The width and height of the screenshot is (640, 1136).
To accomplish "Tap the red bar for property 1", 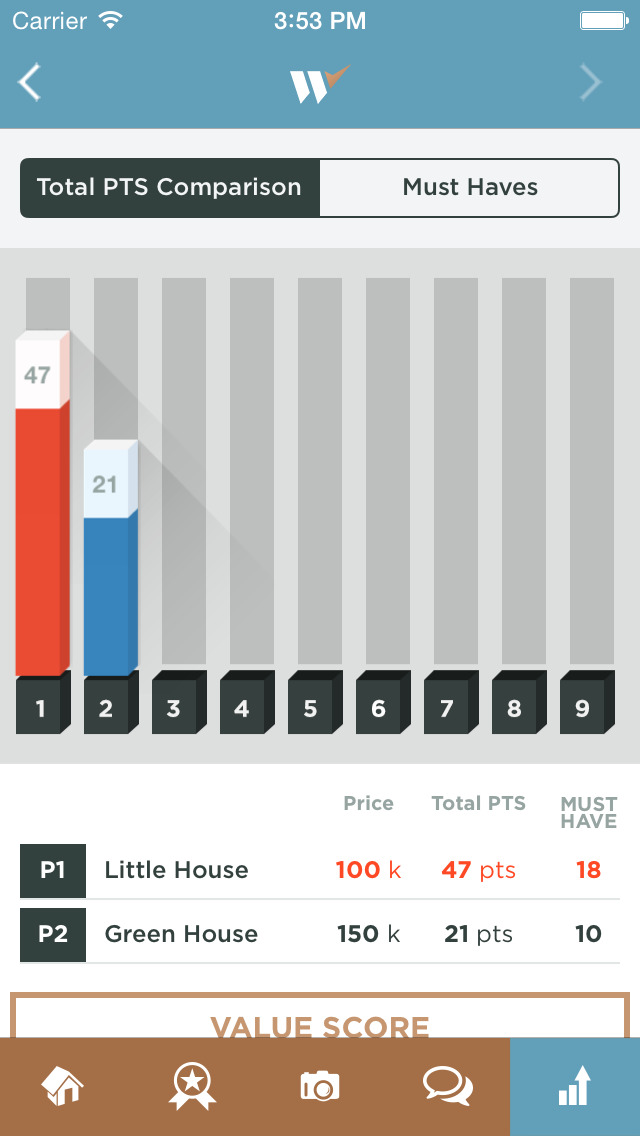I will pos(40,540).
